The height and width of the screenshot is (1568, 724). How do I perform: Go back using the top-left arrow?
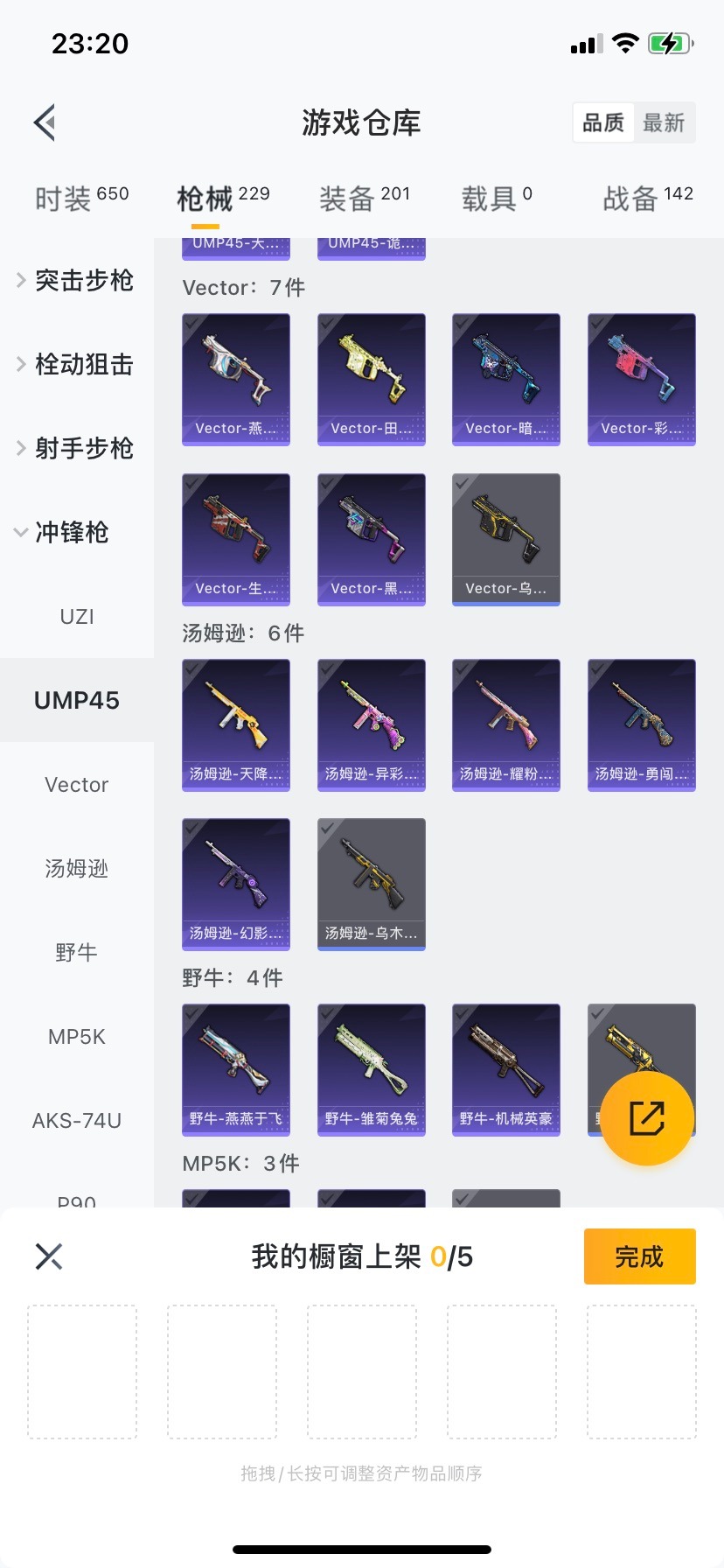45,122
